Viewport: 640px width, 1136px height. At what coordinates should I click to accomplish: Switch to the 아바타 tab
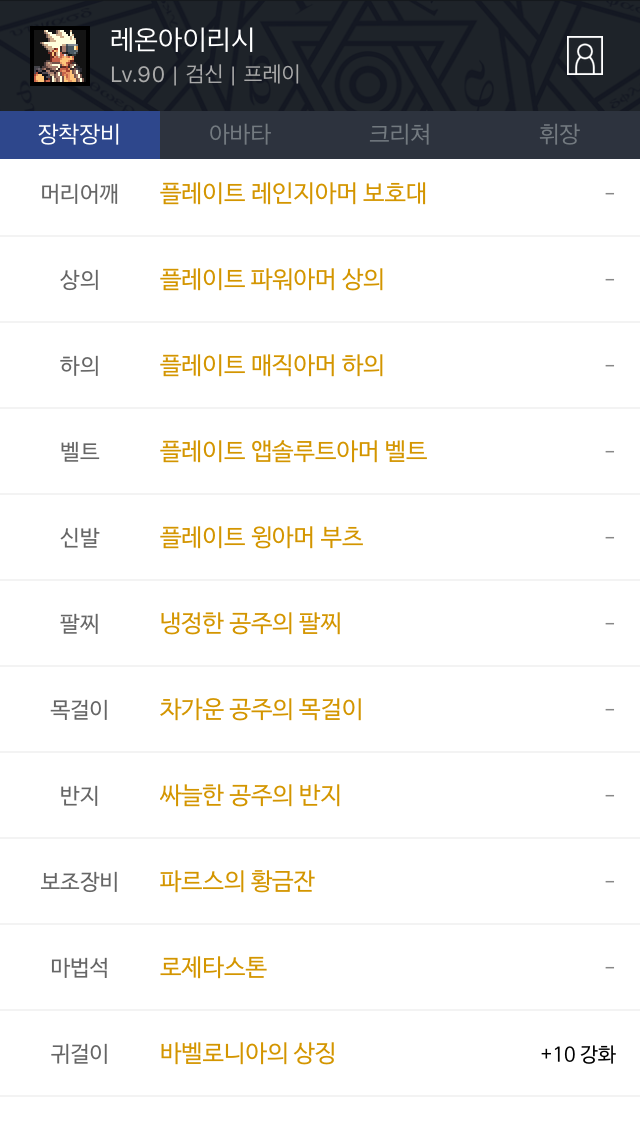tap(240, 135)
